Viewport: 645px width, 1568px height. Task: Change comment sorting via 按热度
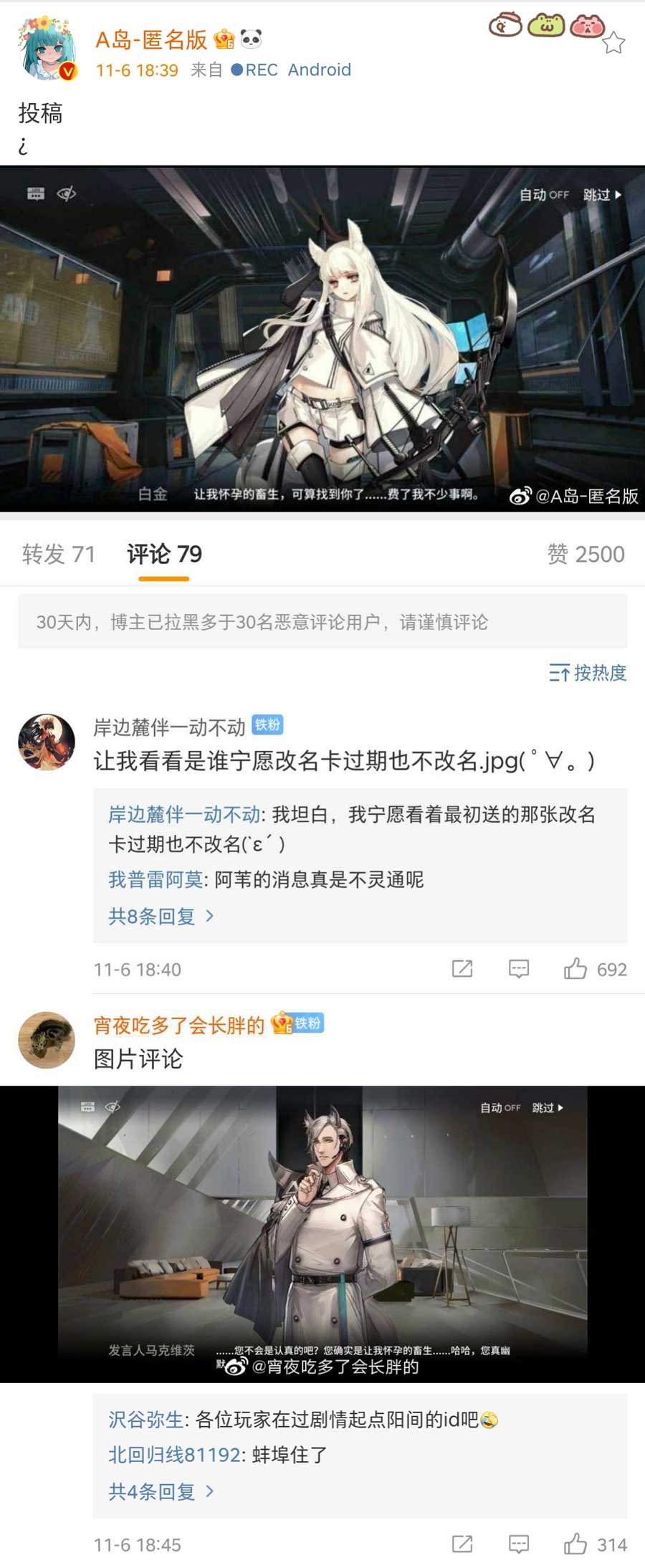(x=588, y=672)
